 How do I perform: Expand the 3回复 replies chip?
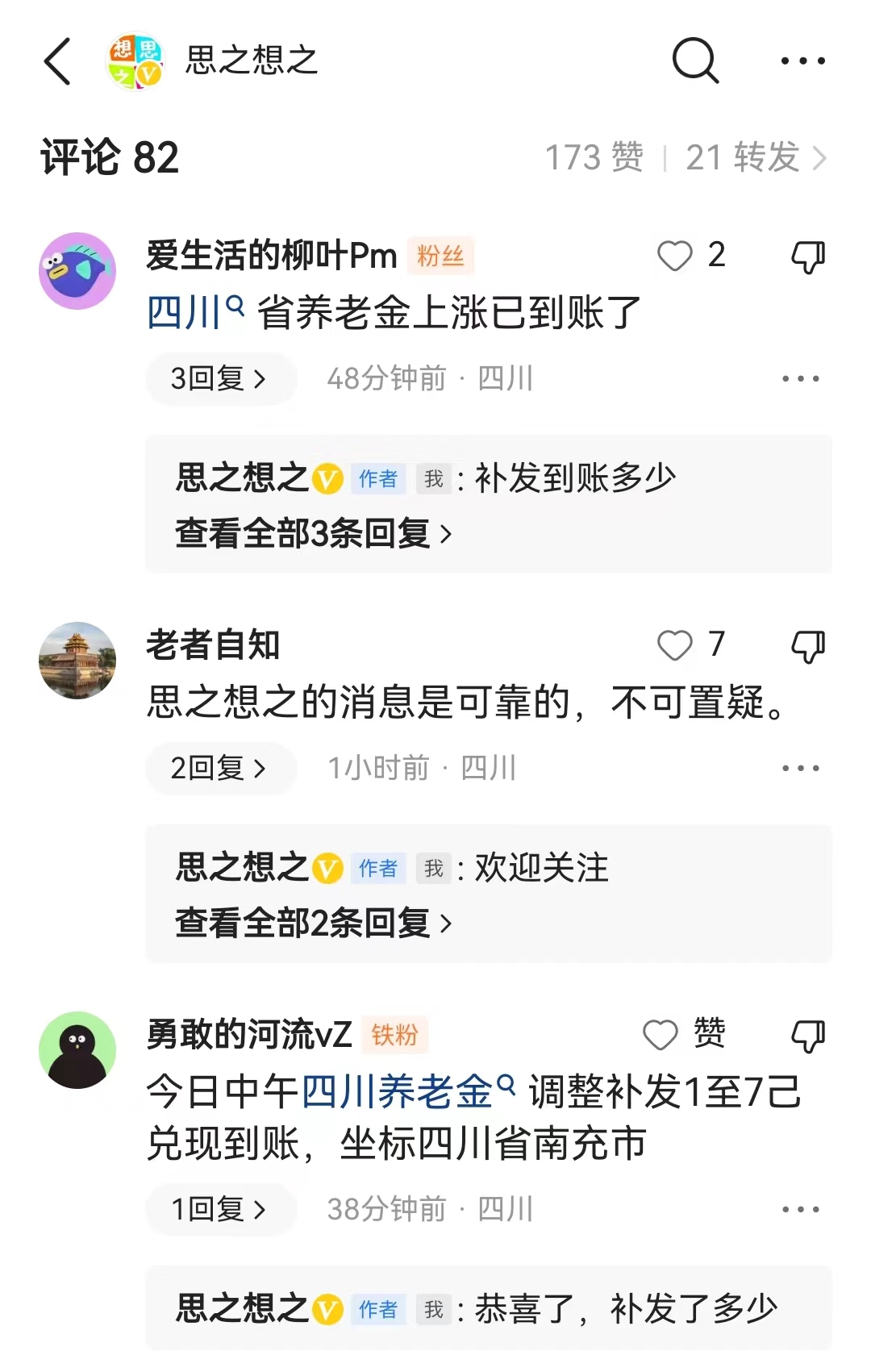point(219,378)
